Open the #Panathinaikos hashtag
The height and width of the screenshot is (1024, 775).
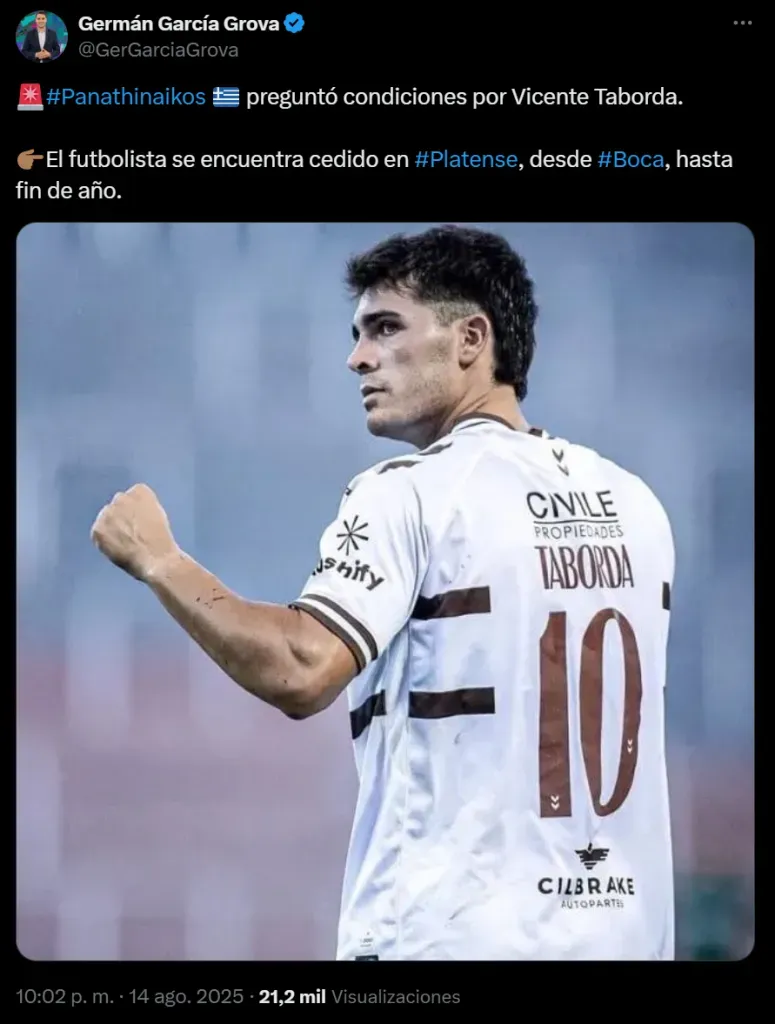[x=125, y=97]
